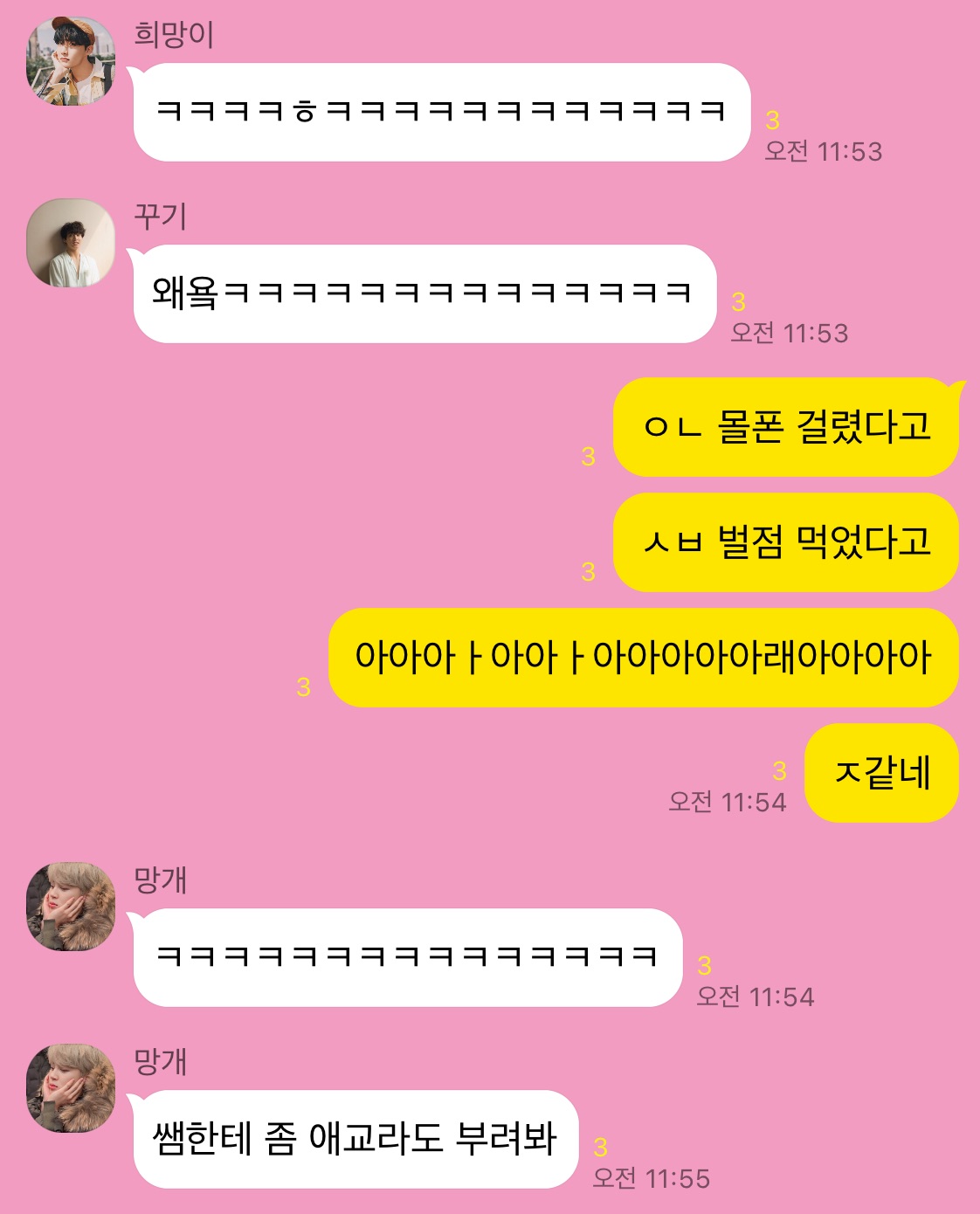Tap 망개's avatar beside the 쌤한테 message
980x1214 pixels.
[71, 1088]
